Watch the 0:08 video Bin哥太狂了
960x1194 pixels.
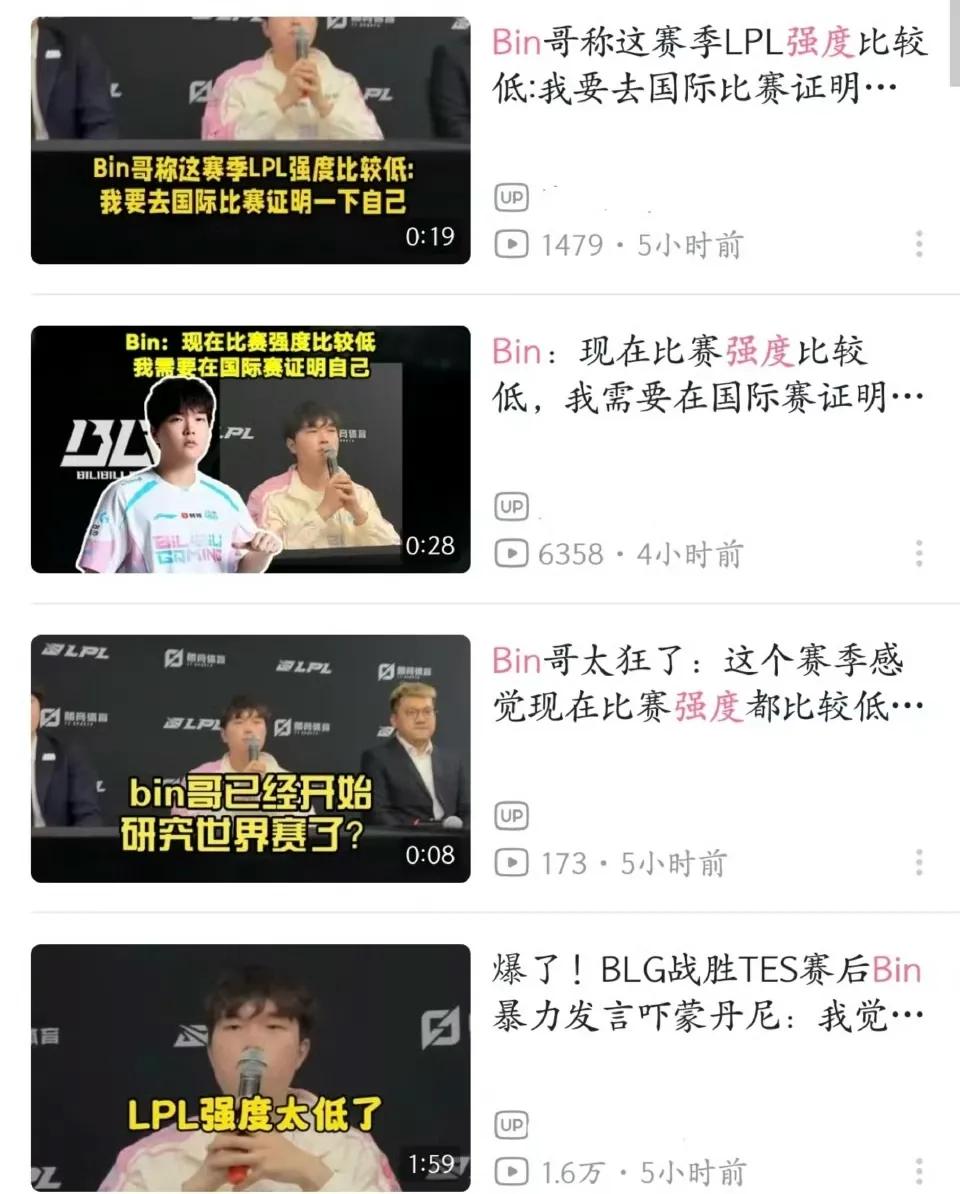(x=250, y=758)
